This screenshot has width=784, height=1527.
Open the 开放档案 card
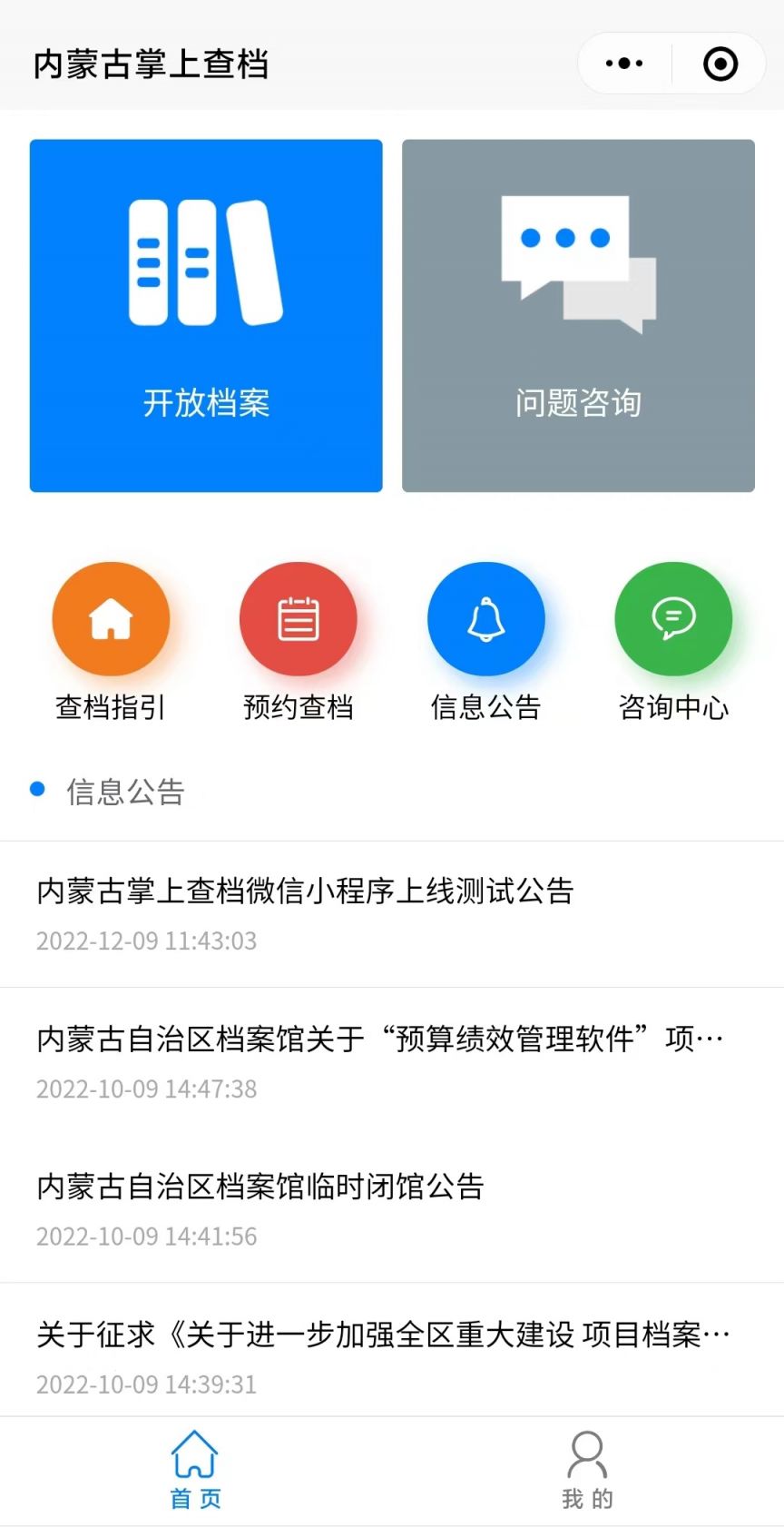(206, 316)
